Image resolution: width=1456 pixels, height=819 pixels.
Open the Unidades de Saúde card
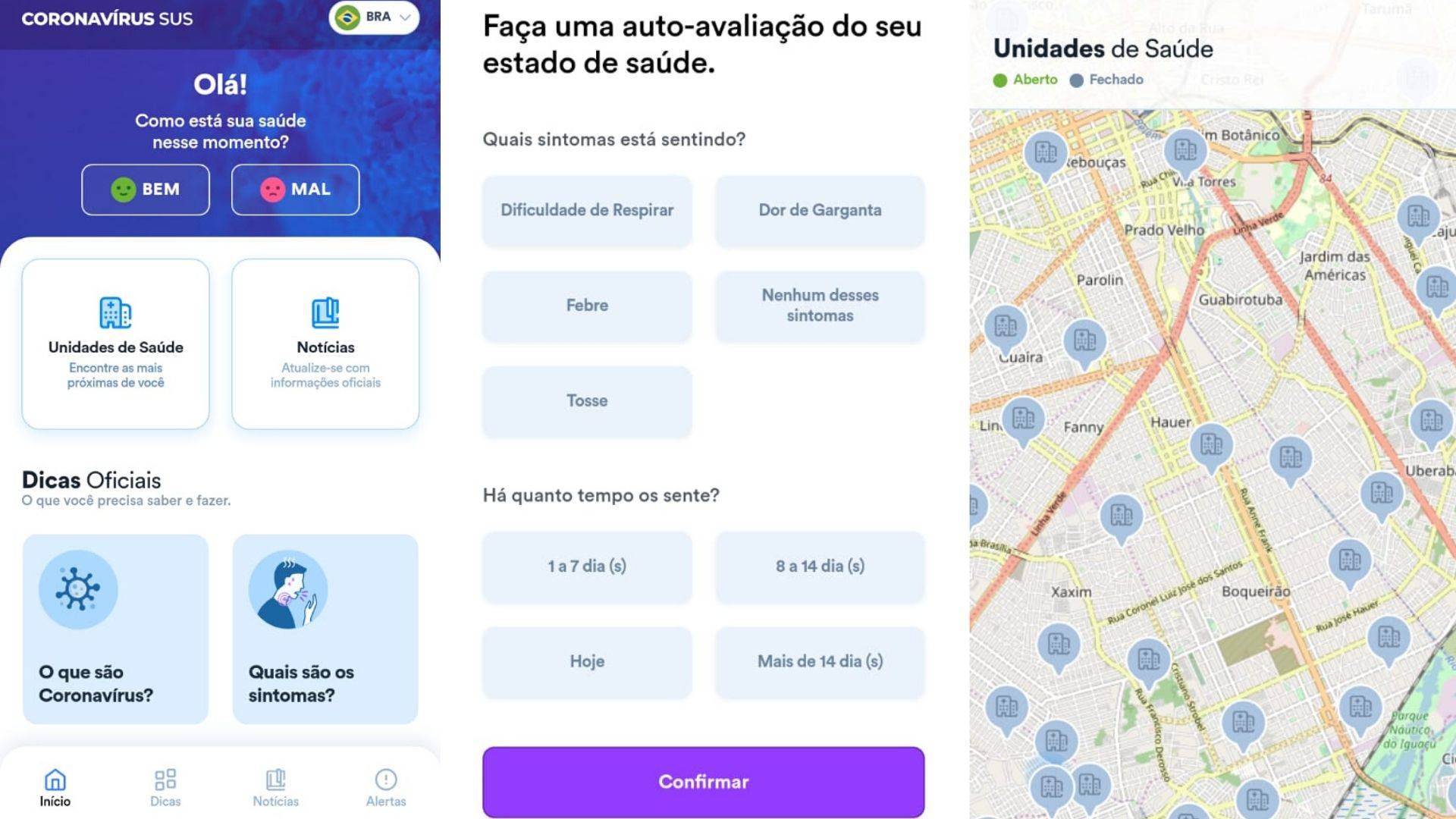click(115, 344)
